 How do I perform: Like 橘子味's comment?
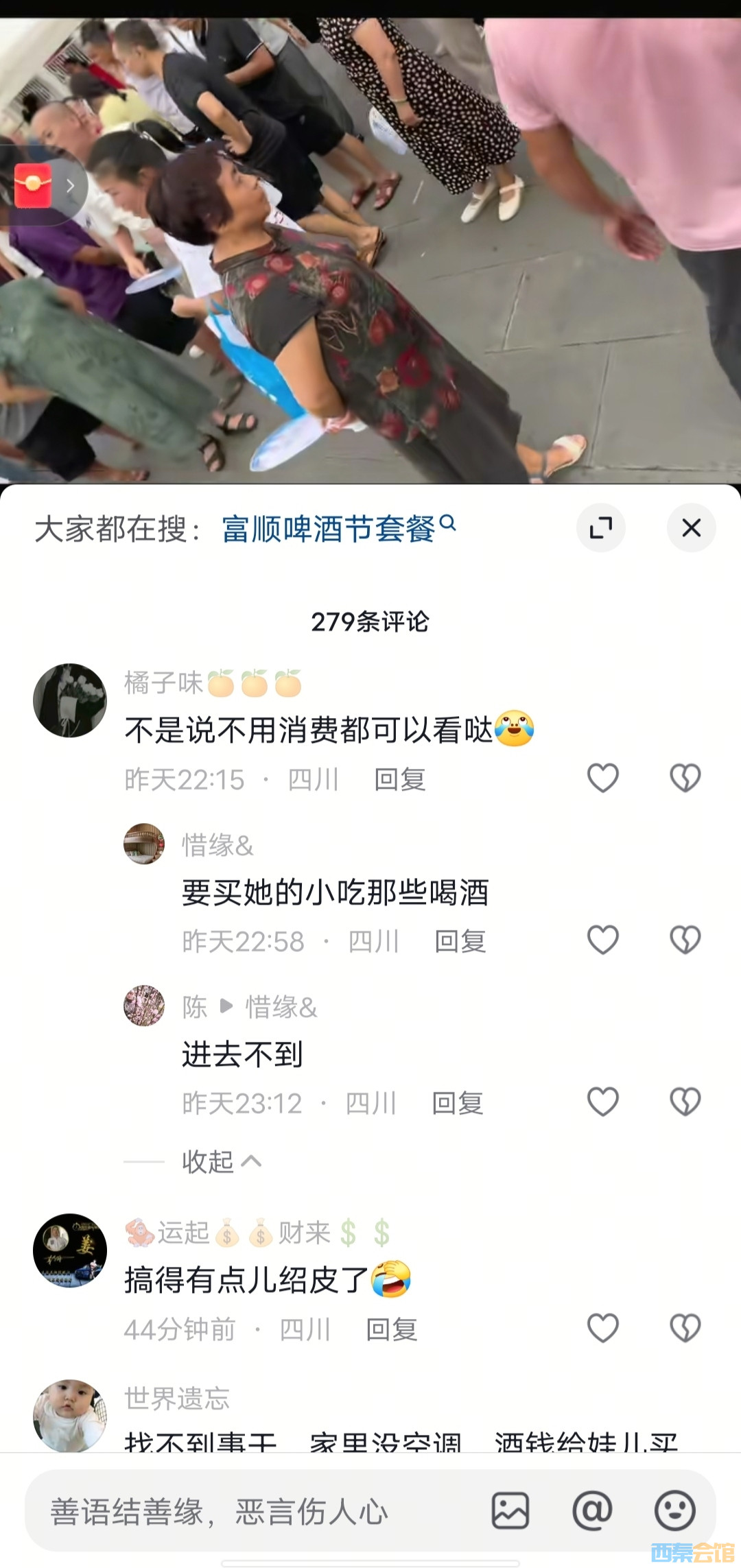tap(602, 778)
